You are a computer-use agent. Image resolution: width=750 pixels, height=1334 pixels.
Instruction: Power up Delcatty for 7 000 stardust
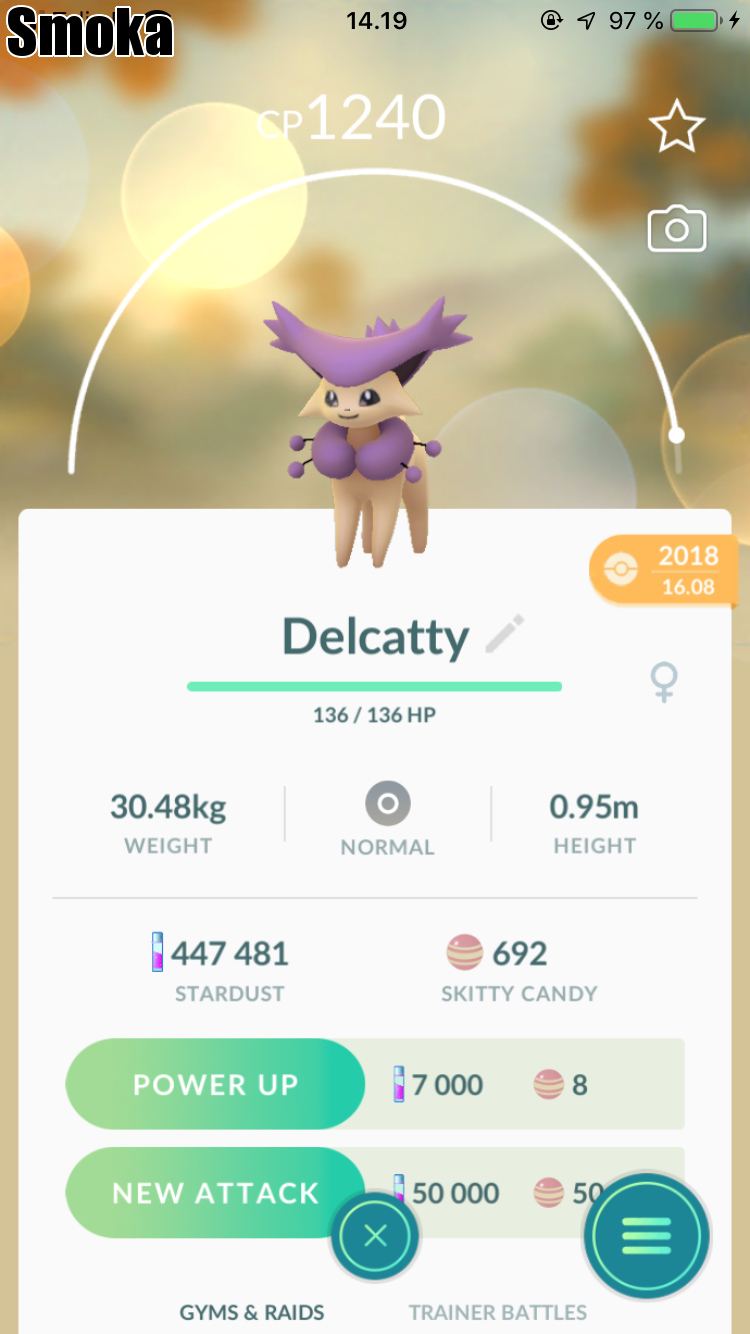pyautogui.click(x=215, y=1084)
